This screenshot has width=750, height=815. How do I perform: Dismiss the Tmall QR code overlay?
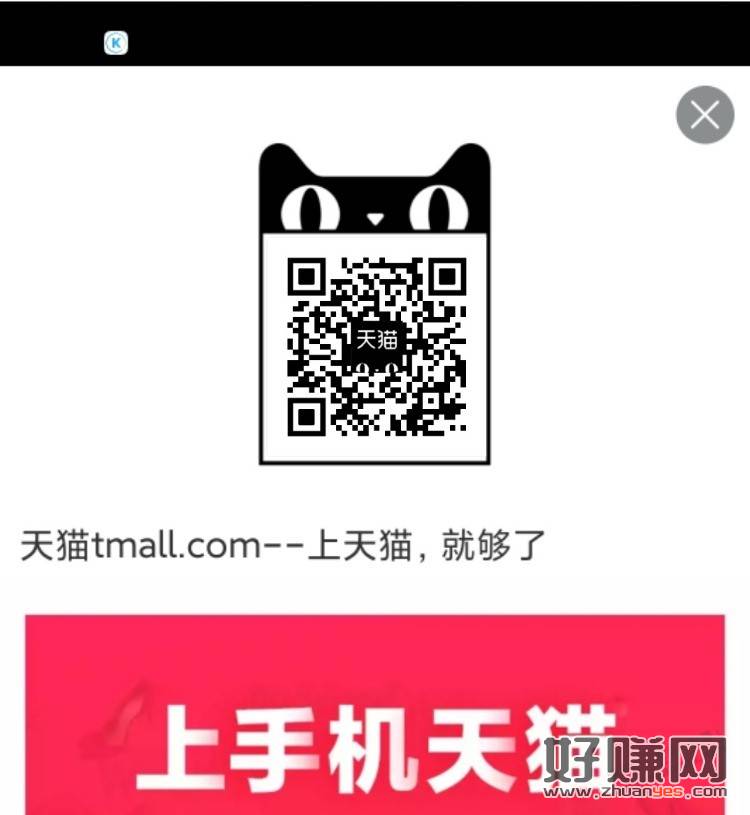tap(705, 116)
